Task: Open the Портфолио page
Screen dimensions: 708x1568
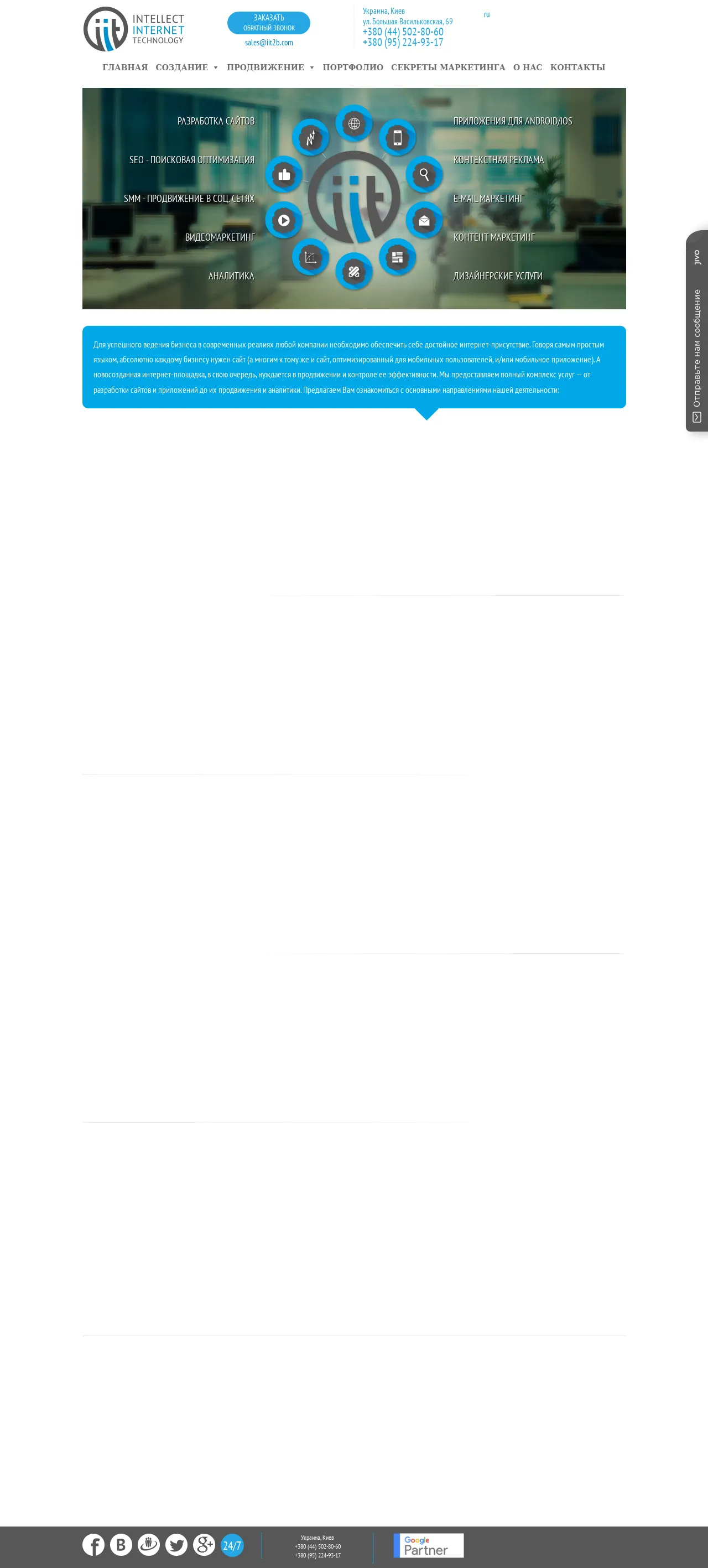Action: [x=352, y=68]
